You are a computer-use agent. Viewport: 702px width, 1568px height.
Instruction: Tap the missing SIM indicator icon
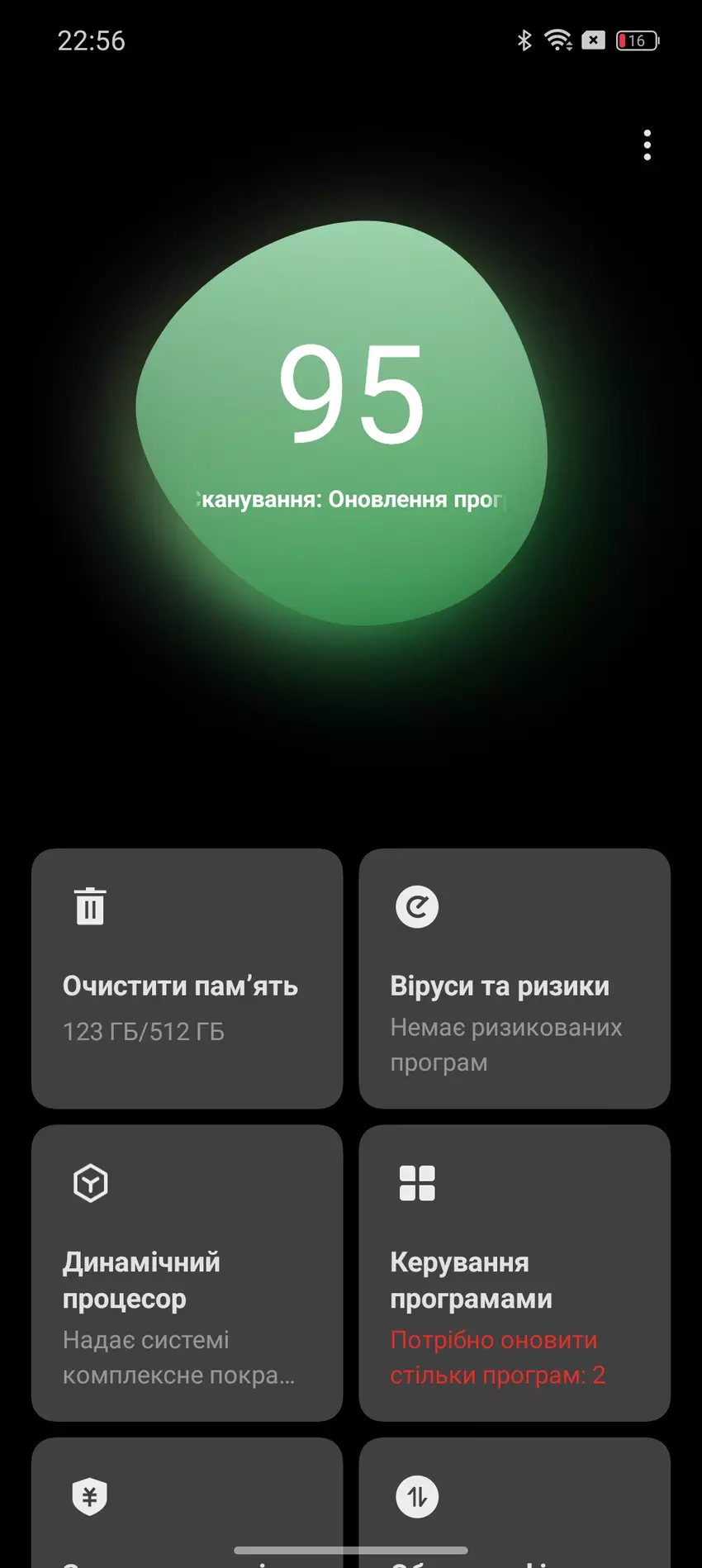pos(592,40)
